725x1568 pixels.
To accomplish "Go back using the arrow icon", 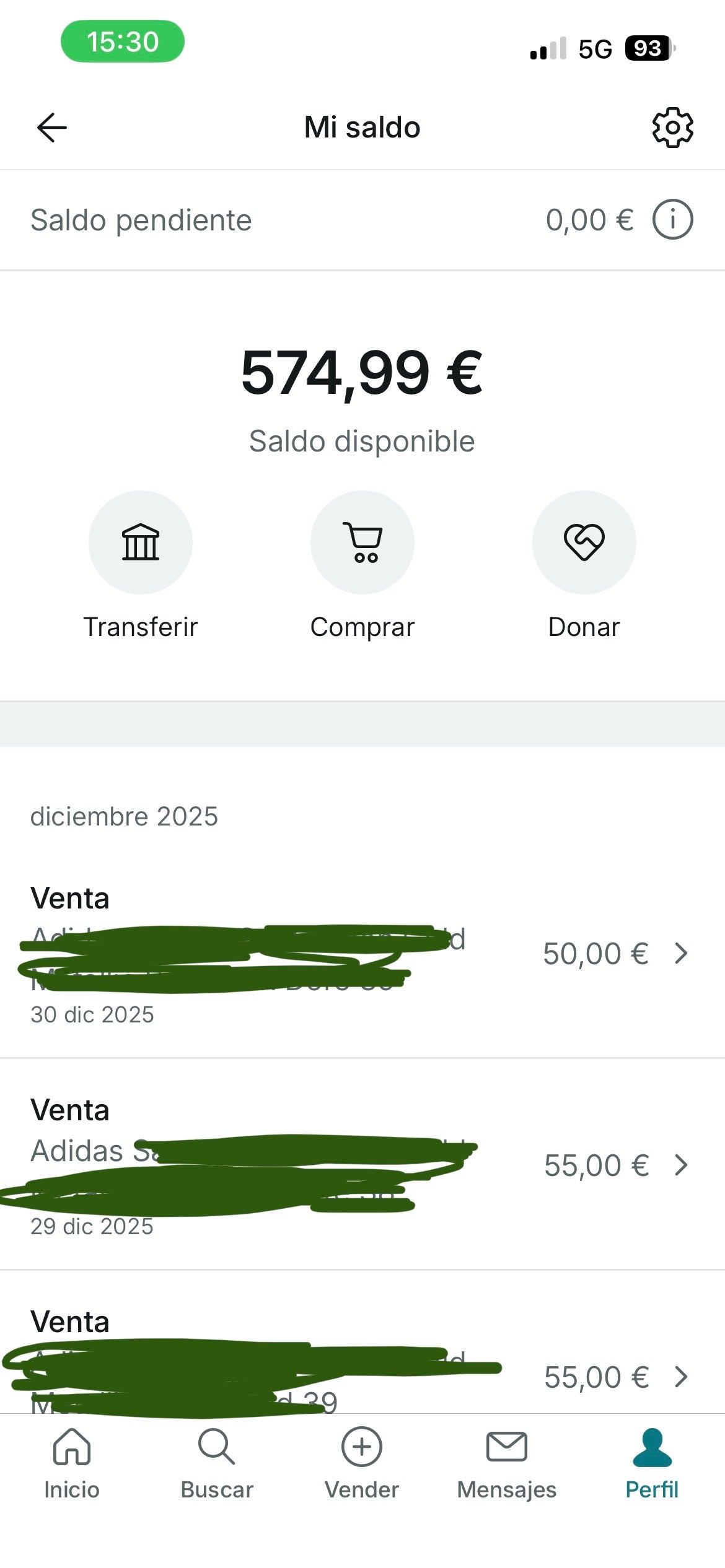I will coord(52,128).
